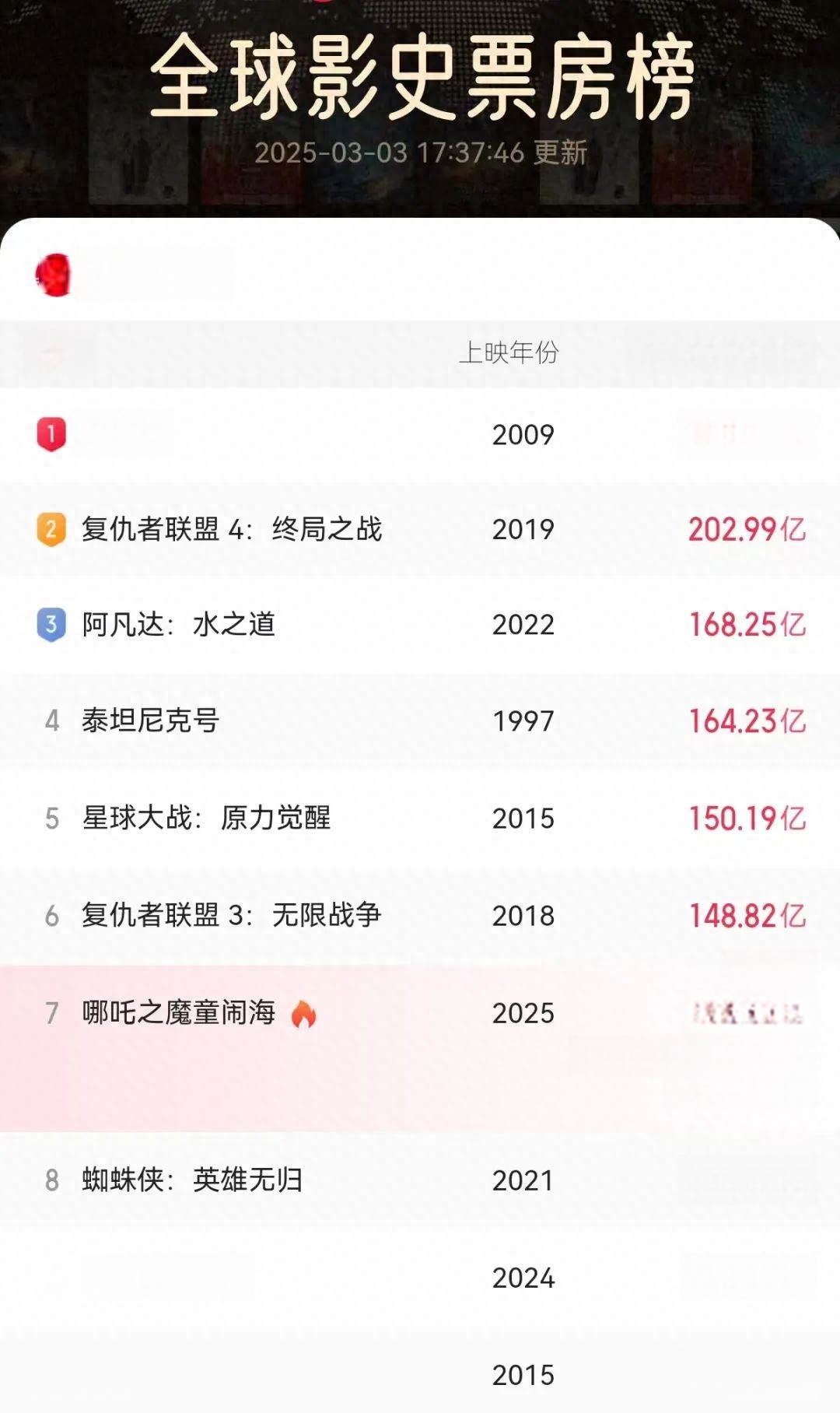The width and height of the screenshot is (840, 1413).
Task: Select the 阿凡达:水之道 row
Action: [420, 625]
